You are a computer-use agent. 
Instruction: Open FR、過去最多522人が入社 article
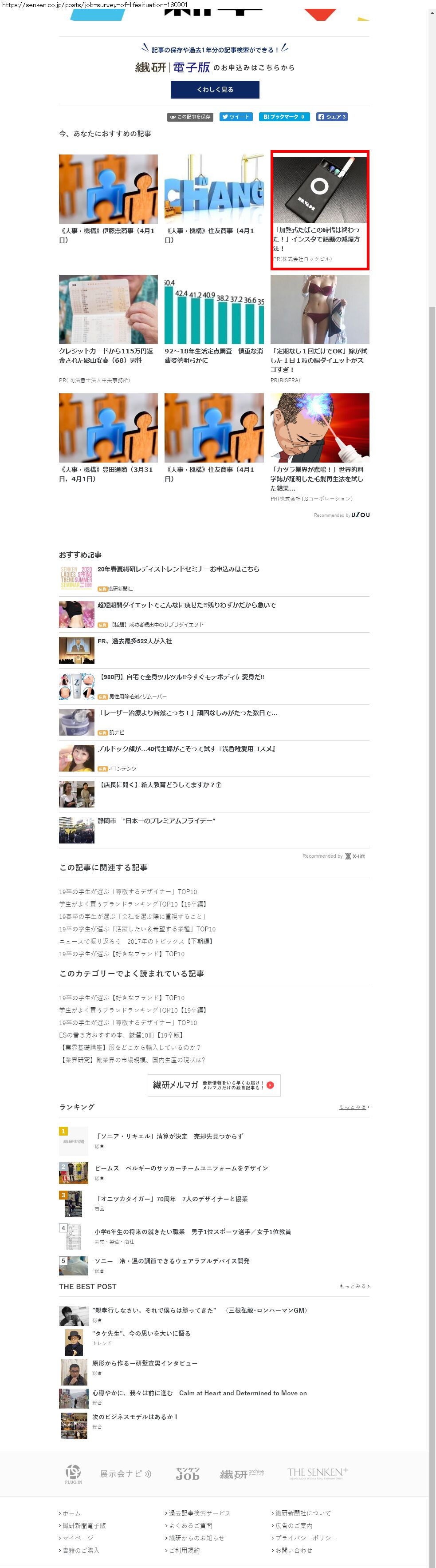(134, 641)
